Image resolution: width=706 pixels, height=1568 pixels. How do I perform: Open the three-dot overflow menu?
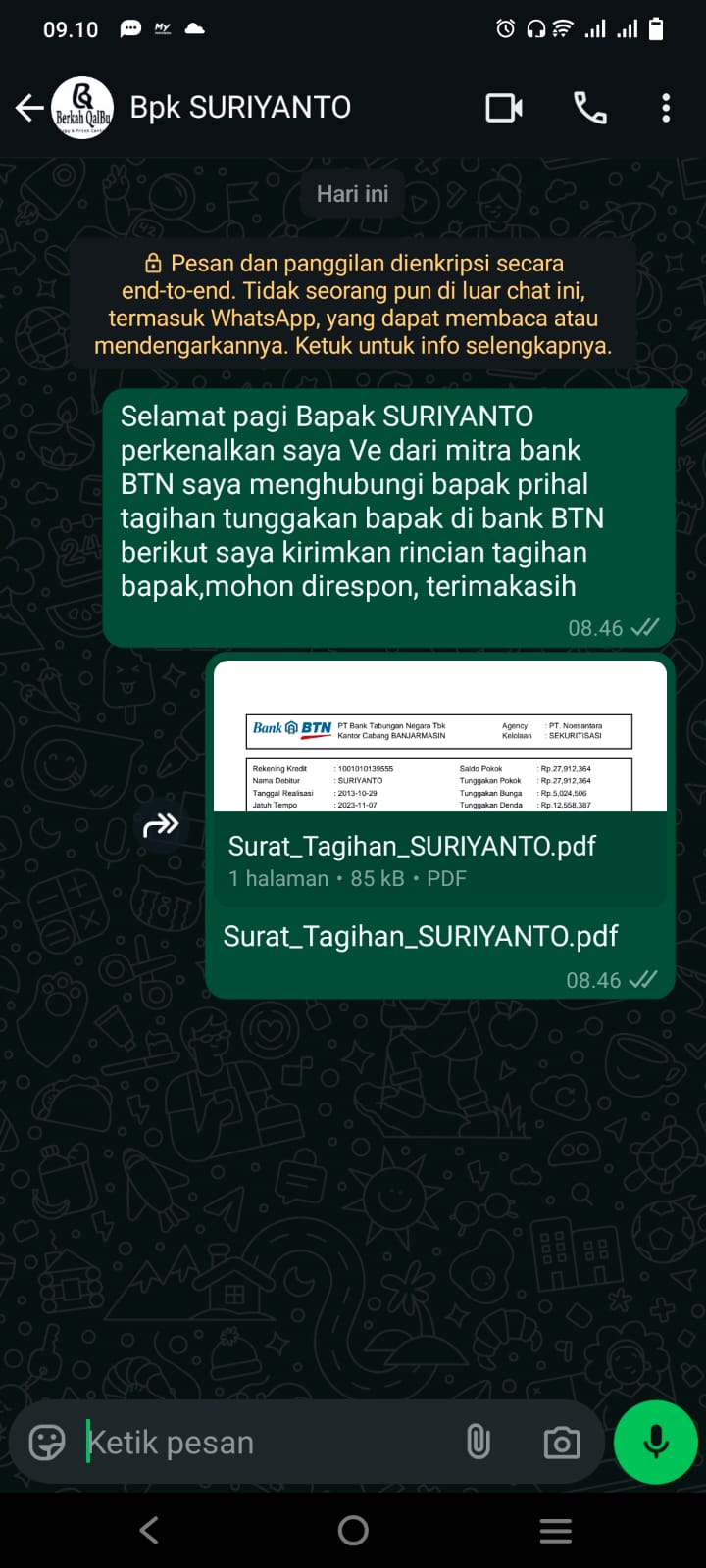click(x=666, y=108)
